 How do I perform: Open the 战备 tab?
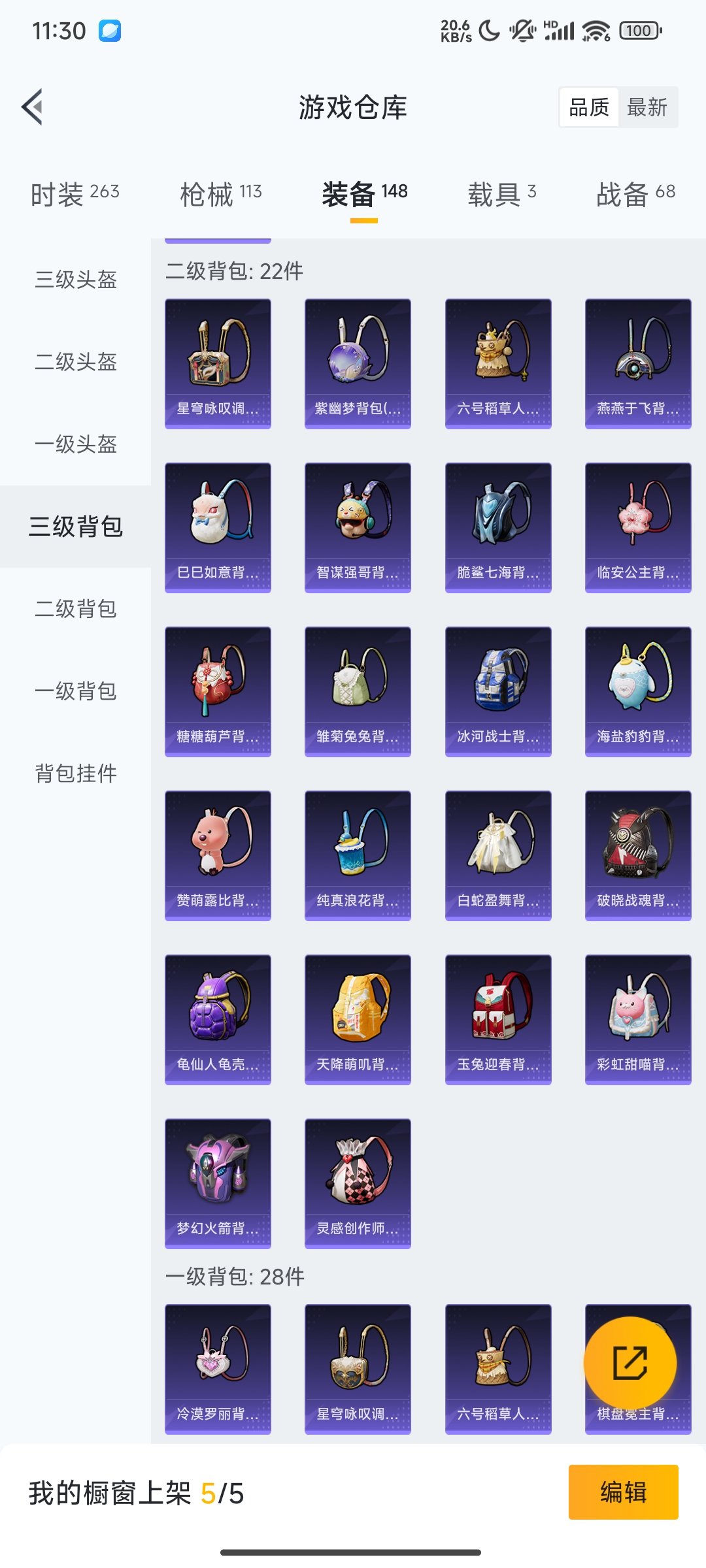[x=635, y=194]
